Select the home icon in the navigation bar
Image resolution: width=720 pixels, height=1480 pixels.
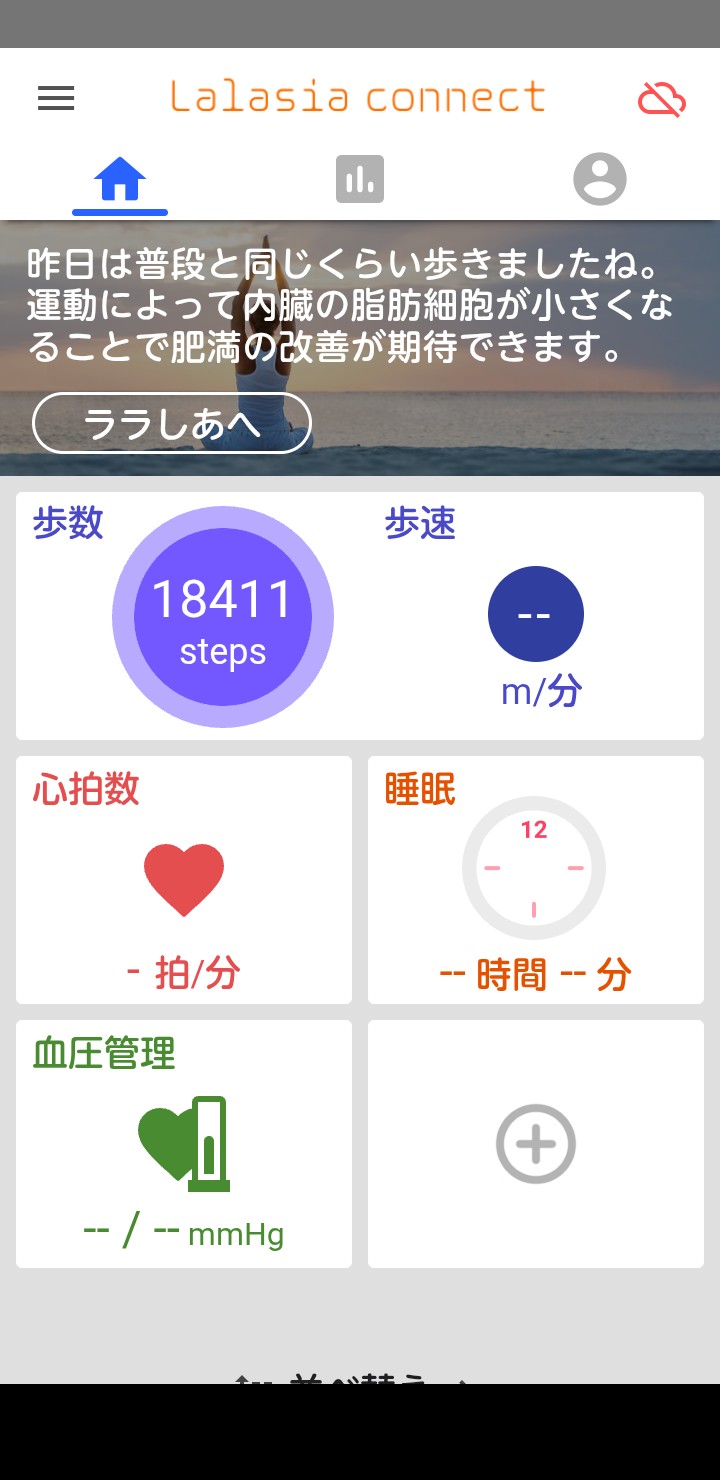[119, 177]
